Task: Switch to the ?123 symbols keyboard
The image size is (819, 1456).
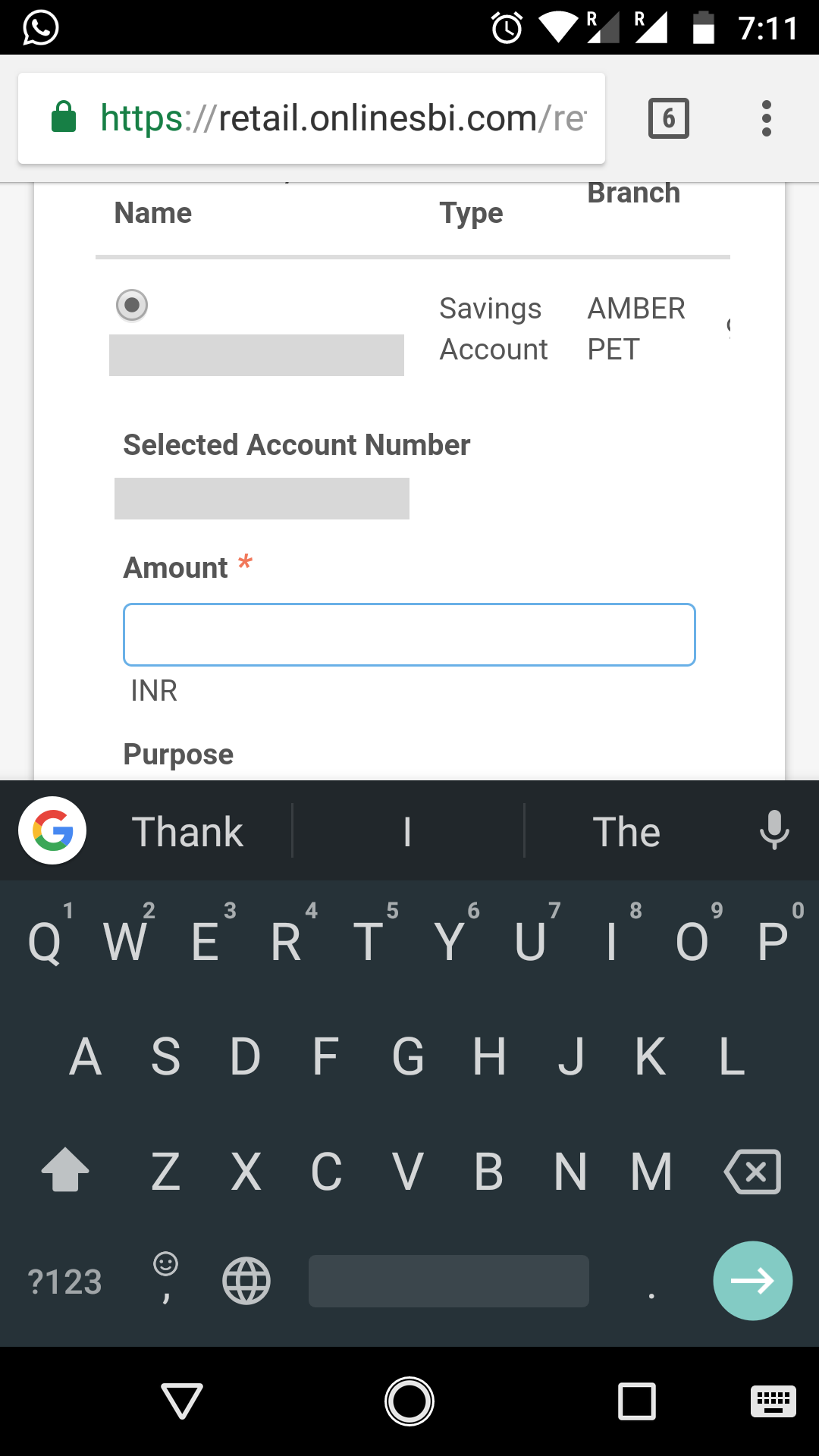Action: pos(64,1282)
